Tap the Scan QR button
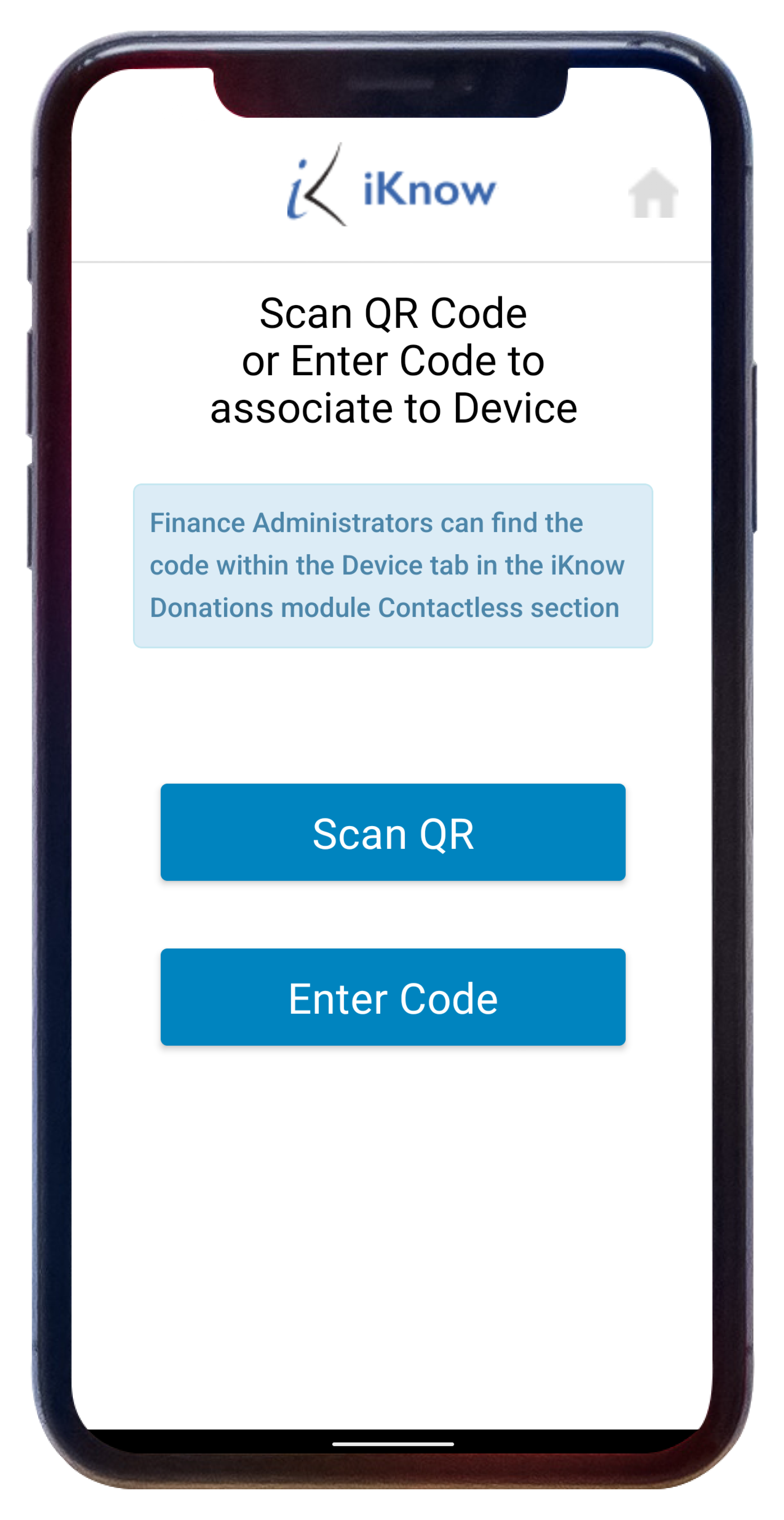784x1520 pixels. [393, 833]
